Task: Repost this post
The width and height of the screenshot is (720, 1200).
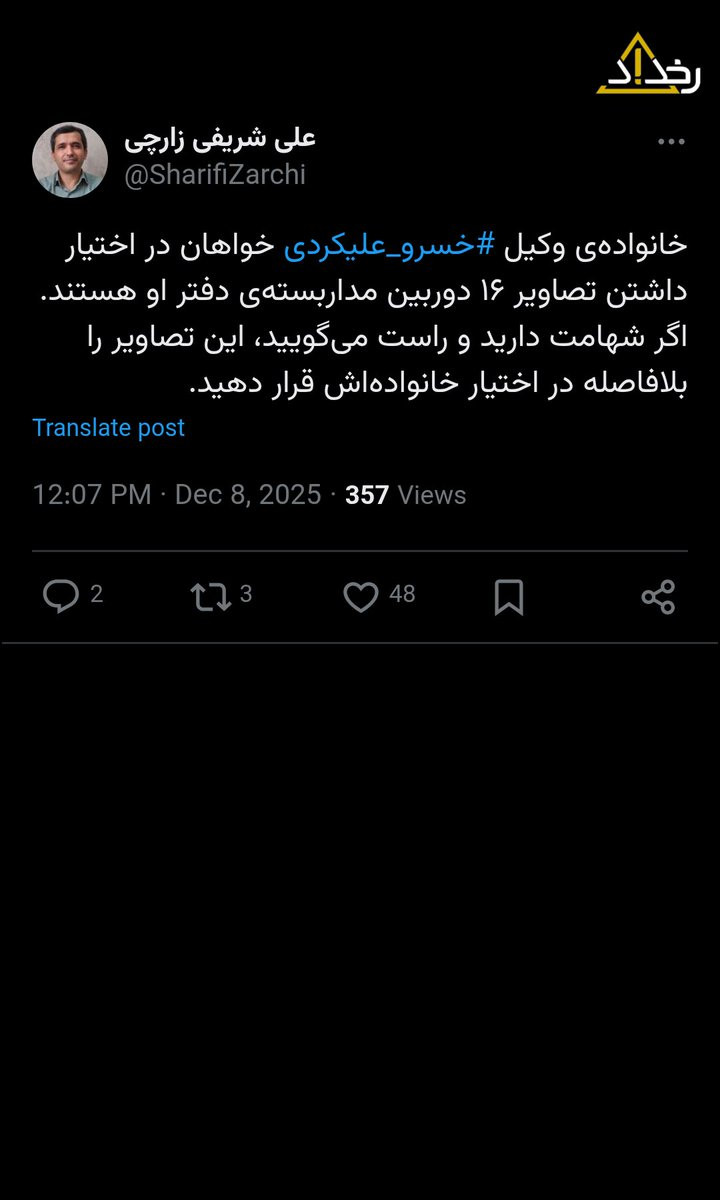Action: tap(210, 597)
